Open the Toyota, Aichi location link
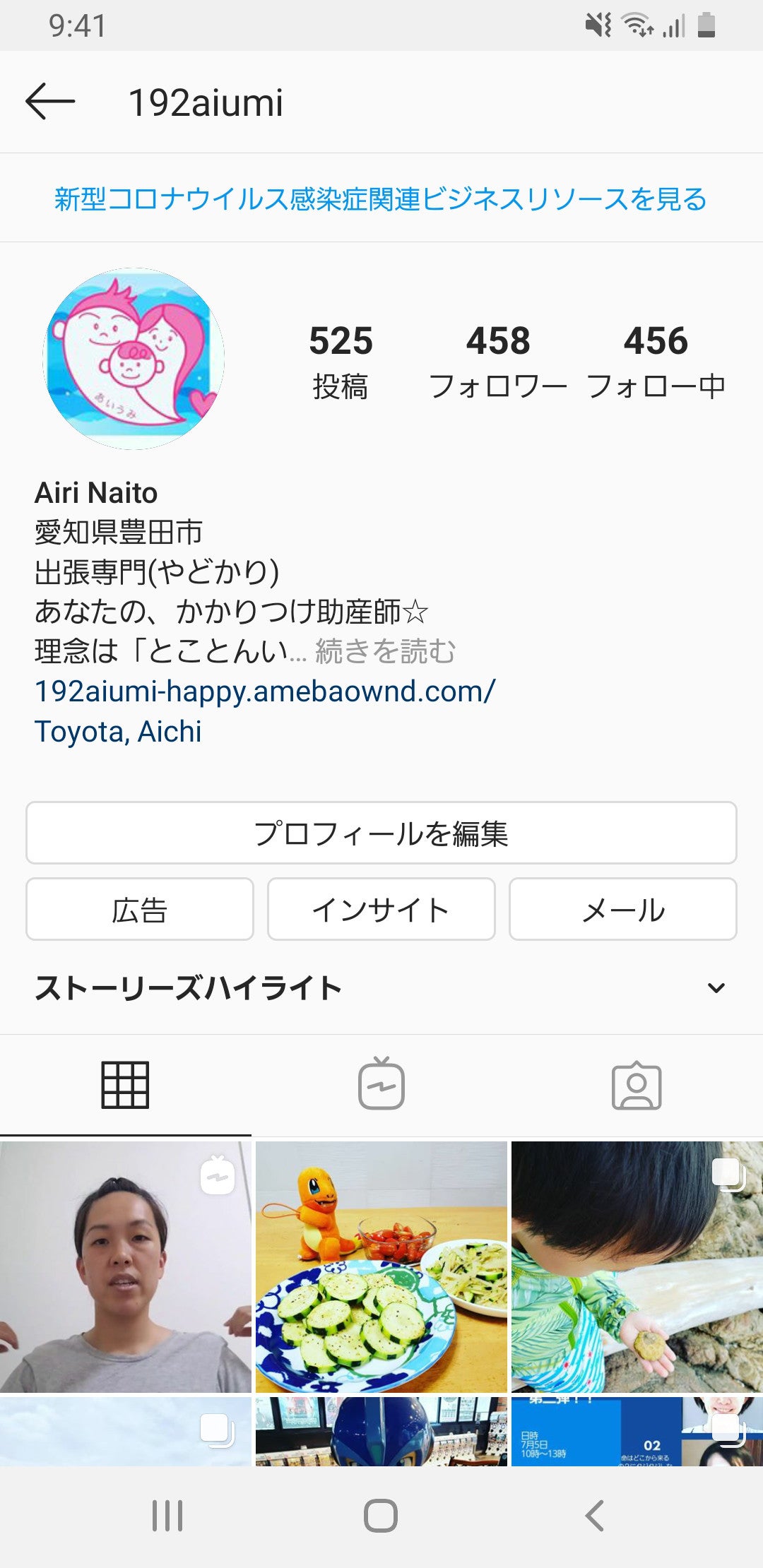 118,732
